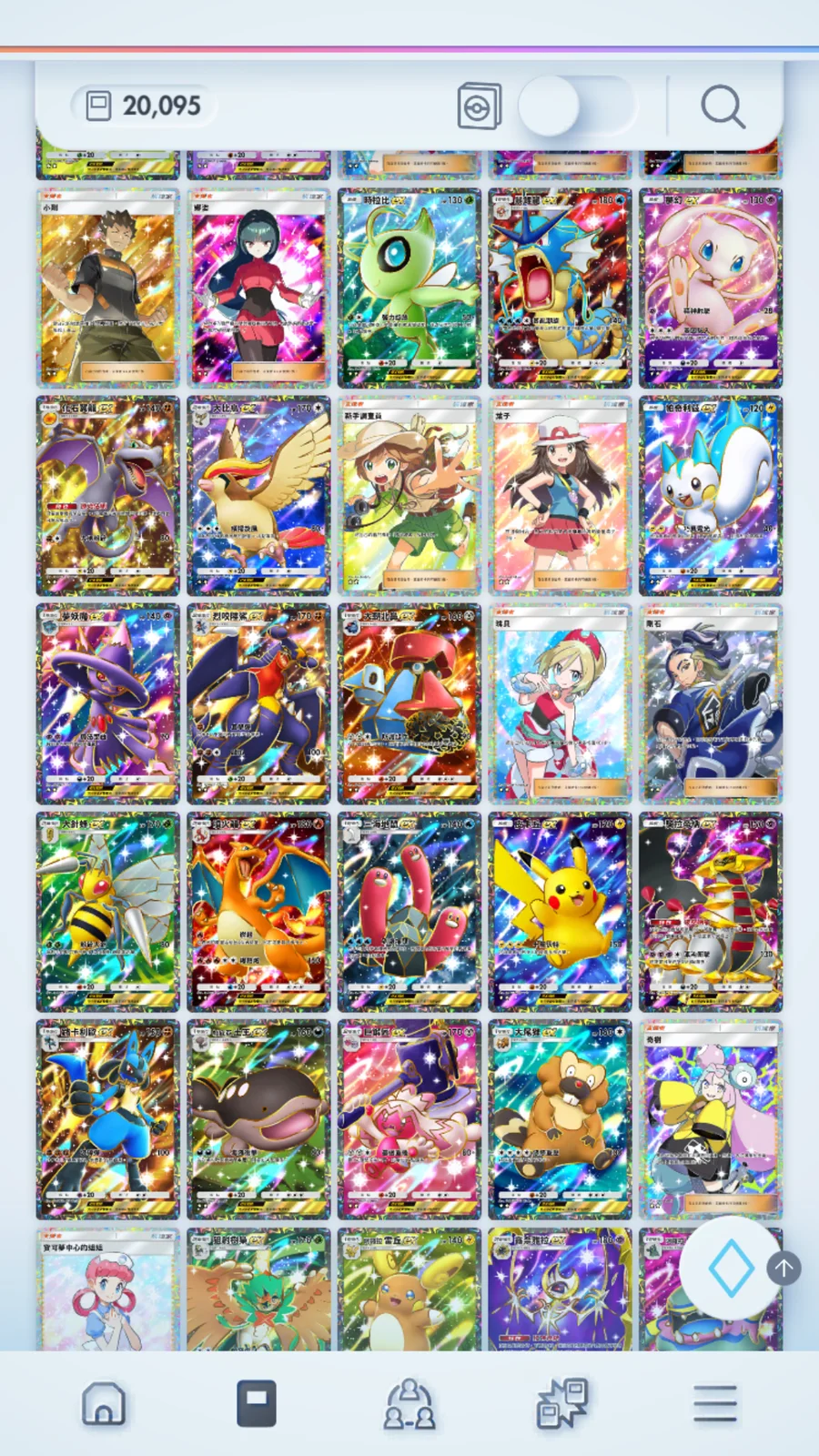819x1456 pixels.
Task: Open the Pikachu ex card
Action: tap(560, 912)
